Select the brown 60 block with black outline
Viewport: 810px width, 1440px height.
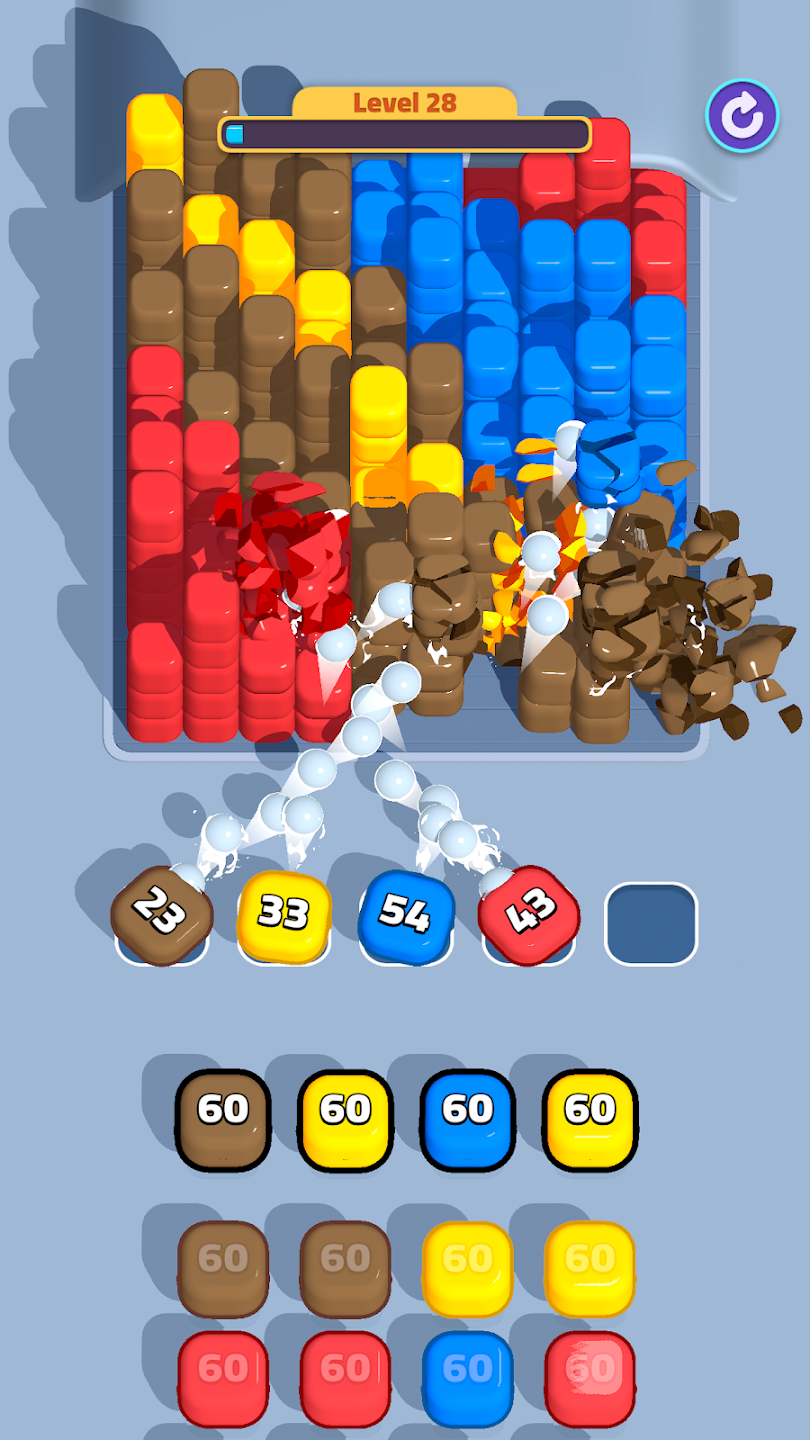[x=223, y=1119]
